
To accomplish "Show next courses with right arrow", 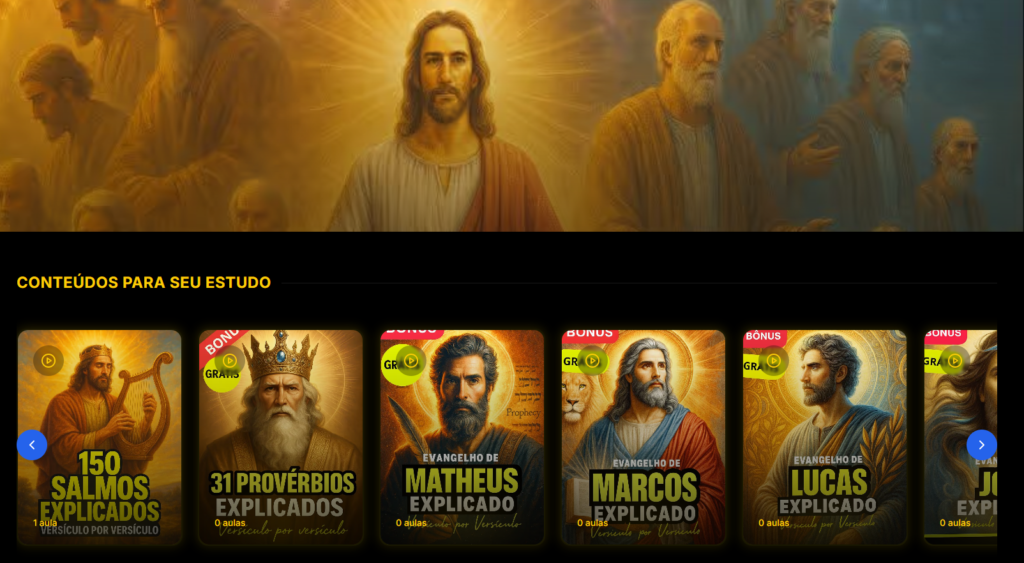I will pyautogui.click(x=981, y=444).
